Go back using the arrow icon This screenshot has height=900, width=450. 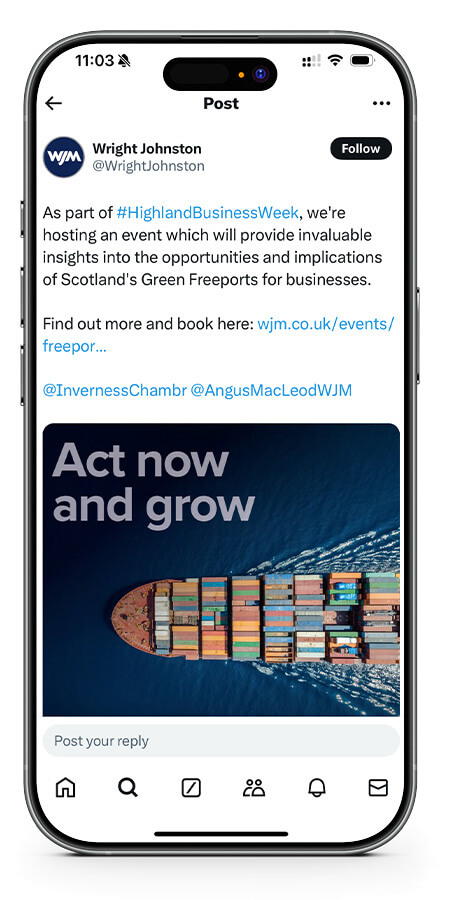pos(53,103)
